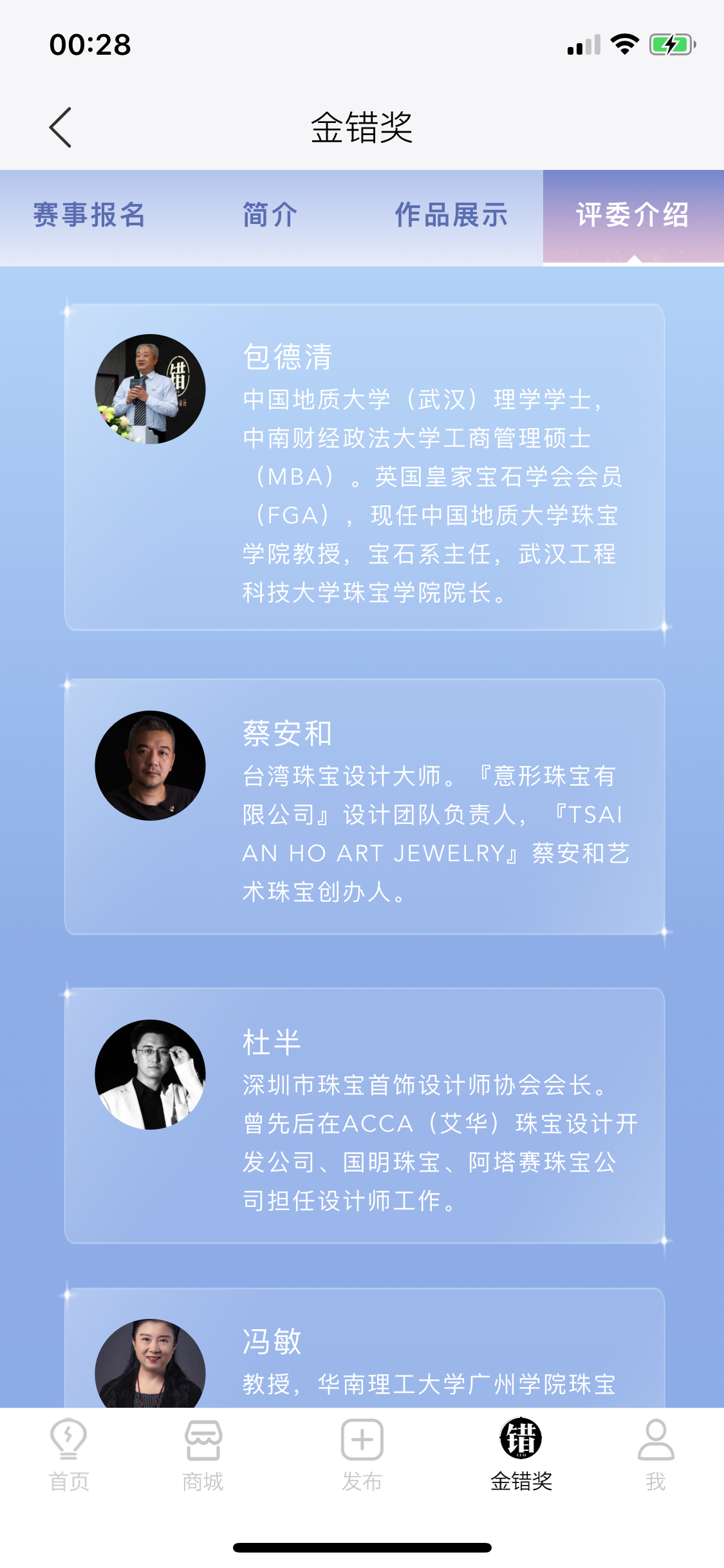Switch to the 赛事报名 tab
Image resolution: width=724 pixels, height=1568 pixels.
point(89,216)
